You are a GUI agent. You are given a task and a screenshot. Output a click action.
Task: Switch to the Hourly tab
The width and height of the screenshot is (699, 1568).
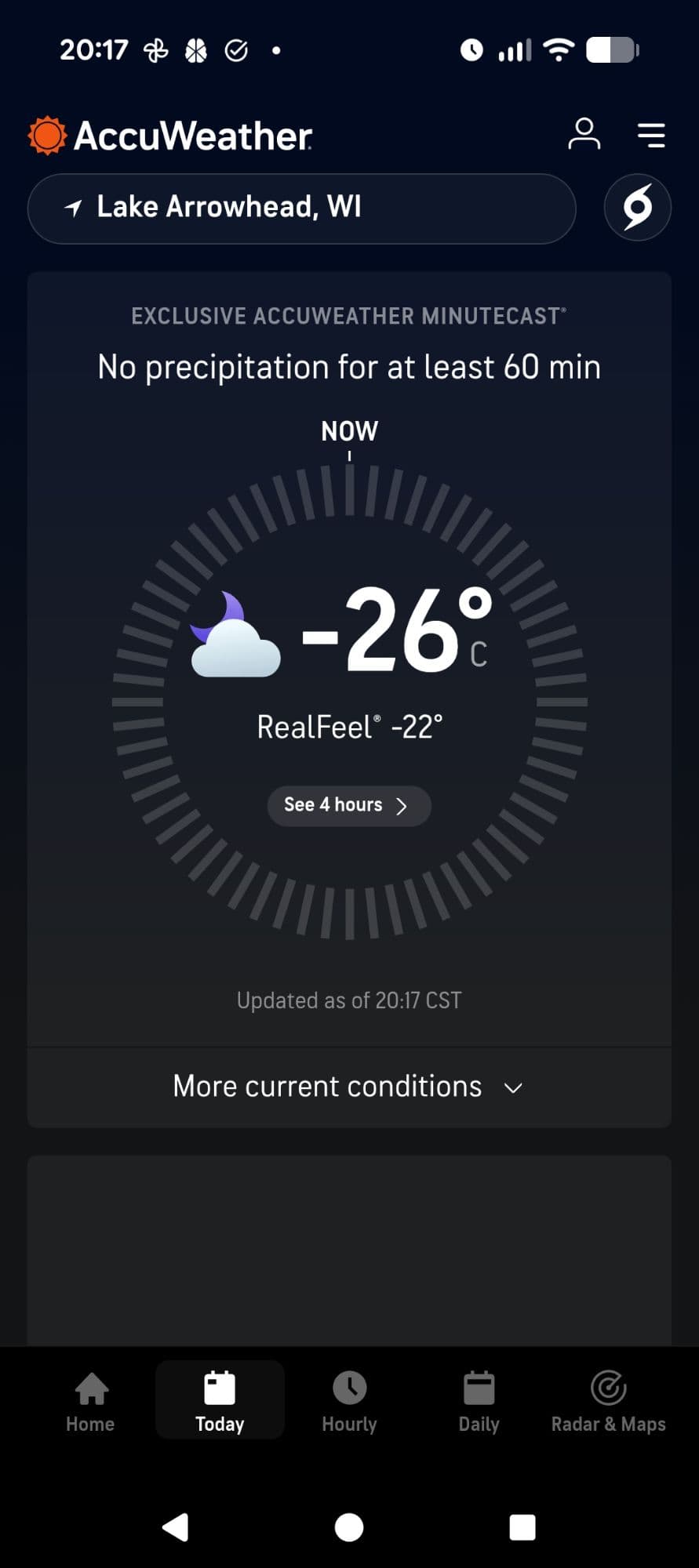(349, 1402)
